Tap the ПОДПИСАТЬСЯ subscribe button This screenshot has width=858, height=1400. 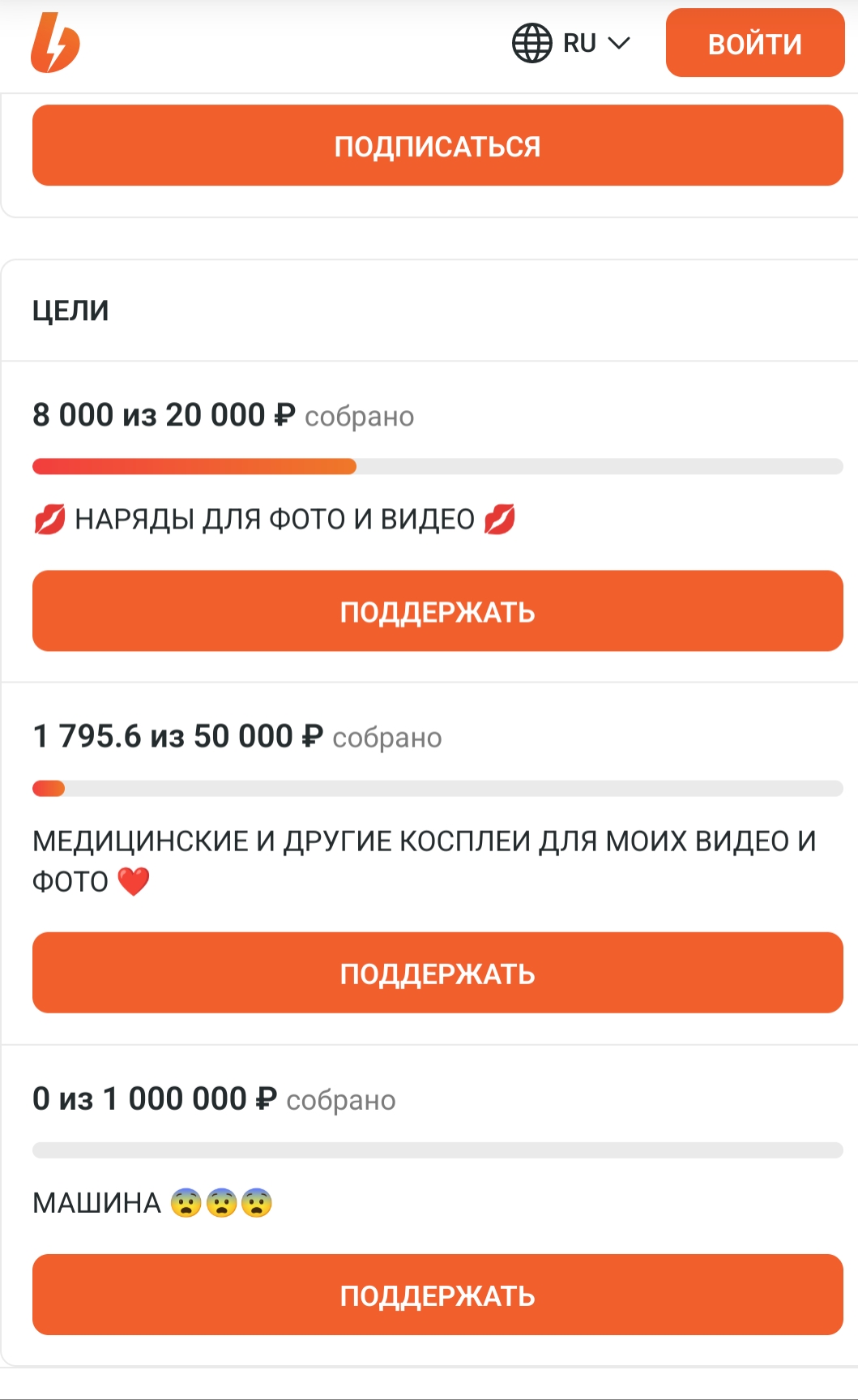[x=438, y=146]
